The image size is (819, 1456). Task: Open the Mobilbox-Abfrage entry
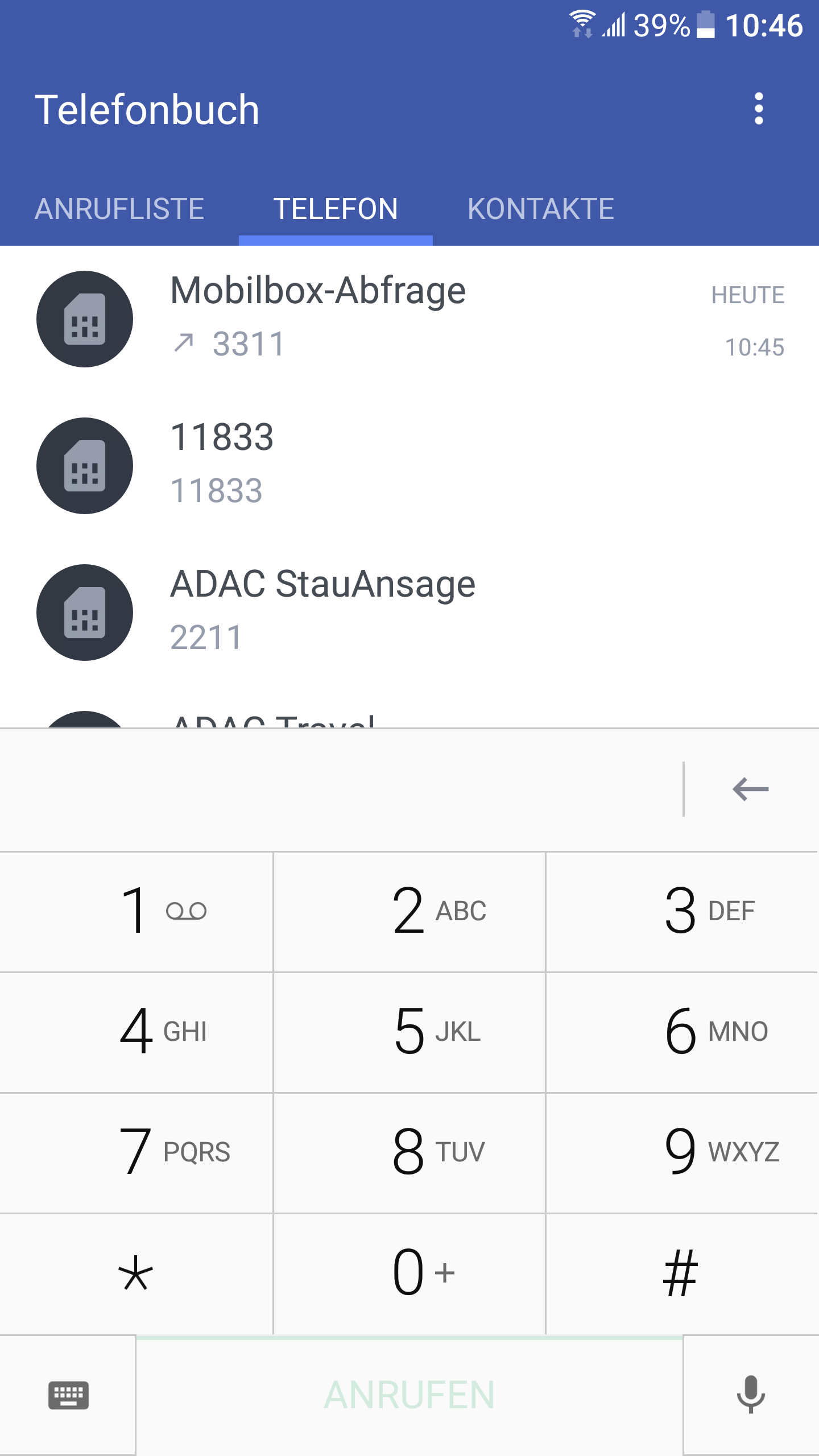click(x=409, y=319)
